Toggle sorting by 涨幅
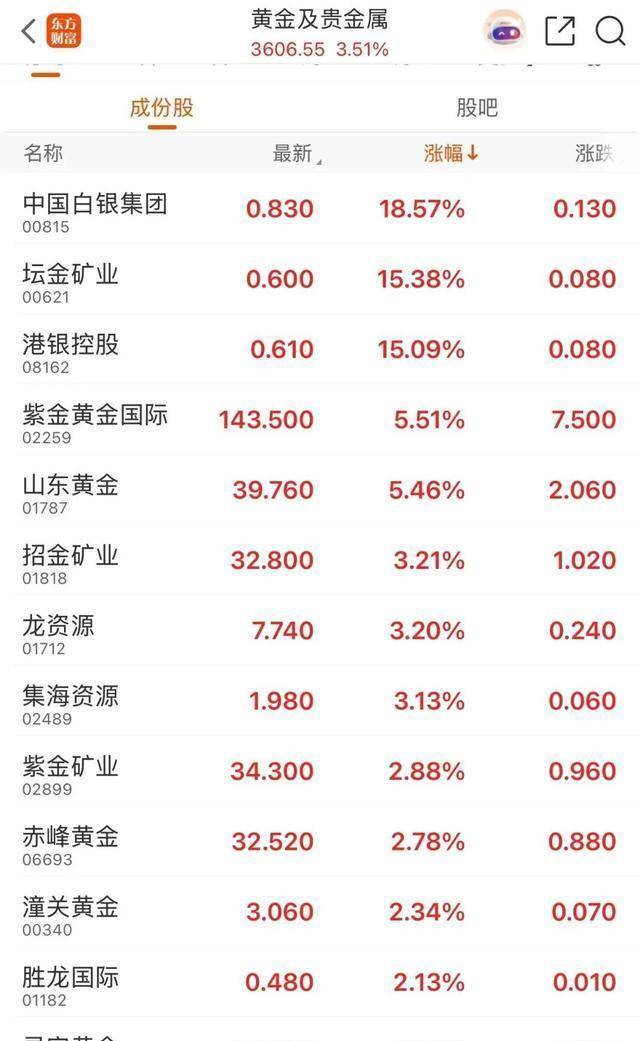This screenshot has height=1041, width=640. coord(451,154)
